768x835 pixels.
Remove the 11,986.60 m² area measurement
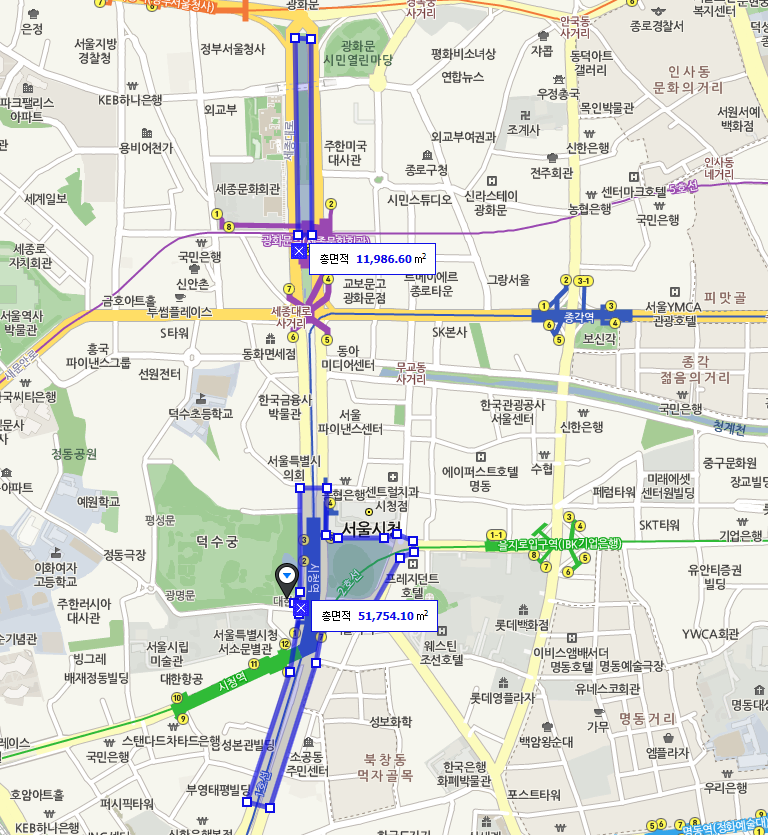pos(299,252)
